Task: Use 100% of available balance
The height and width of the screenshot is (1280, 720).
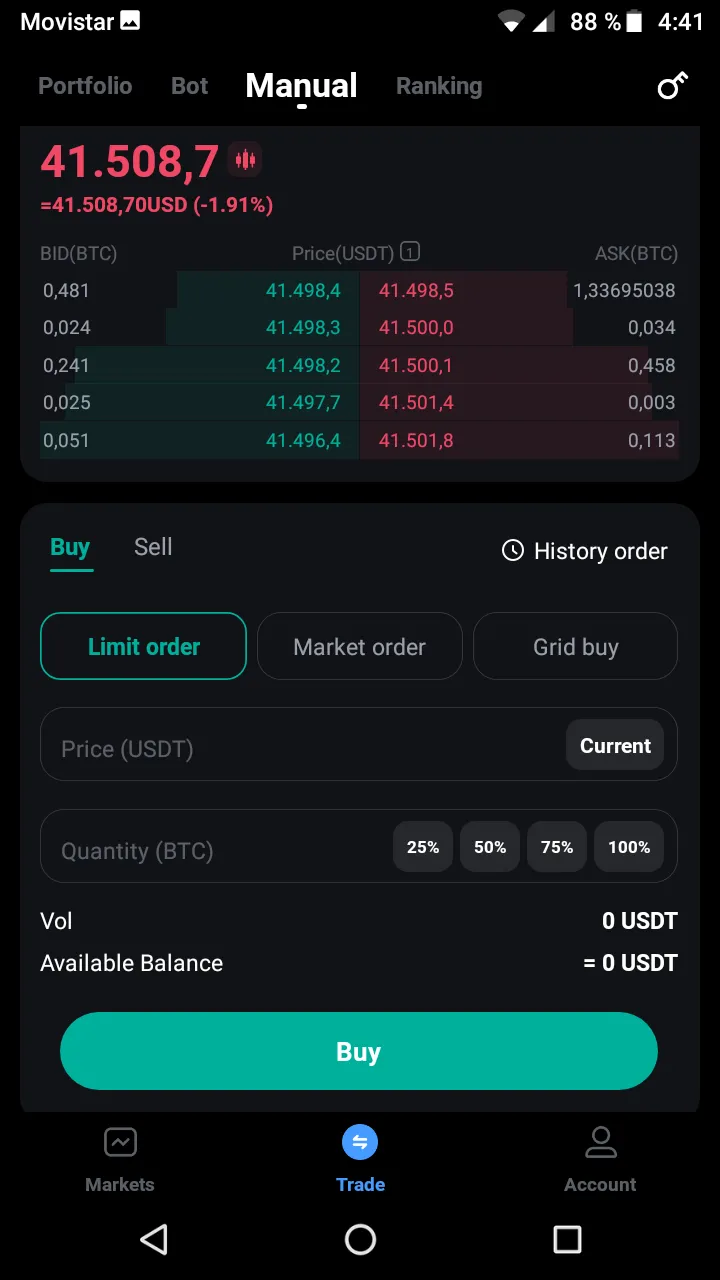Action: click(629, 847)
